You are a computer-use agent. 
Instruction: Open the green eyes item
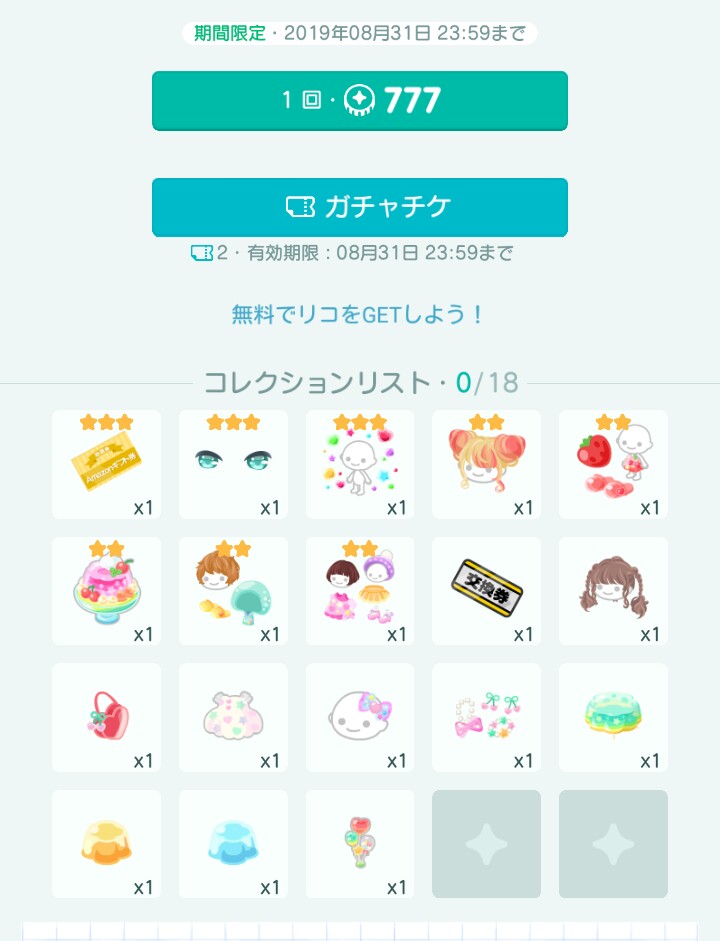click(233, 464)
